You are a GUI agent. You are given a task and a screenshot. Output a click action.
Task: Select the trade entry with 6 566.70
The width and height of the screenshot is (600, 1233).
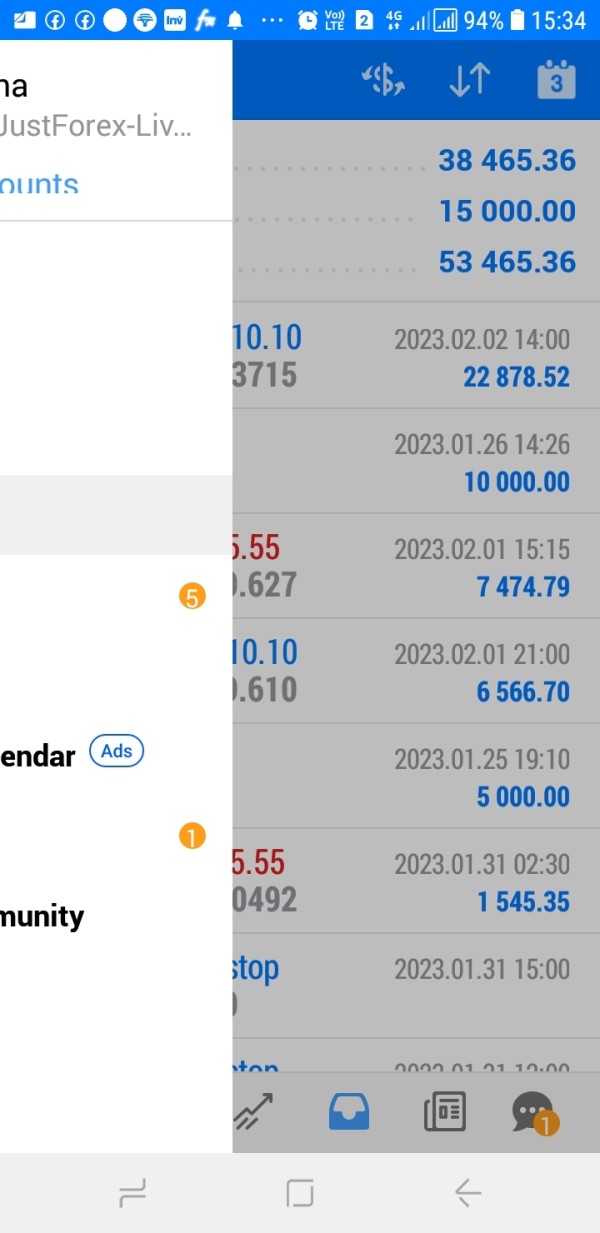(x=416, y=671)
